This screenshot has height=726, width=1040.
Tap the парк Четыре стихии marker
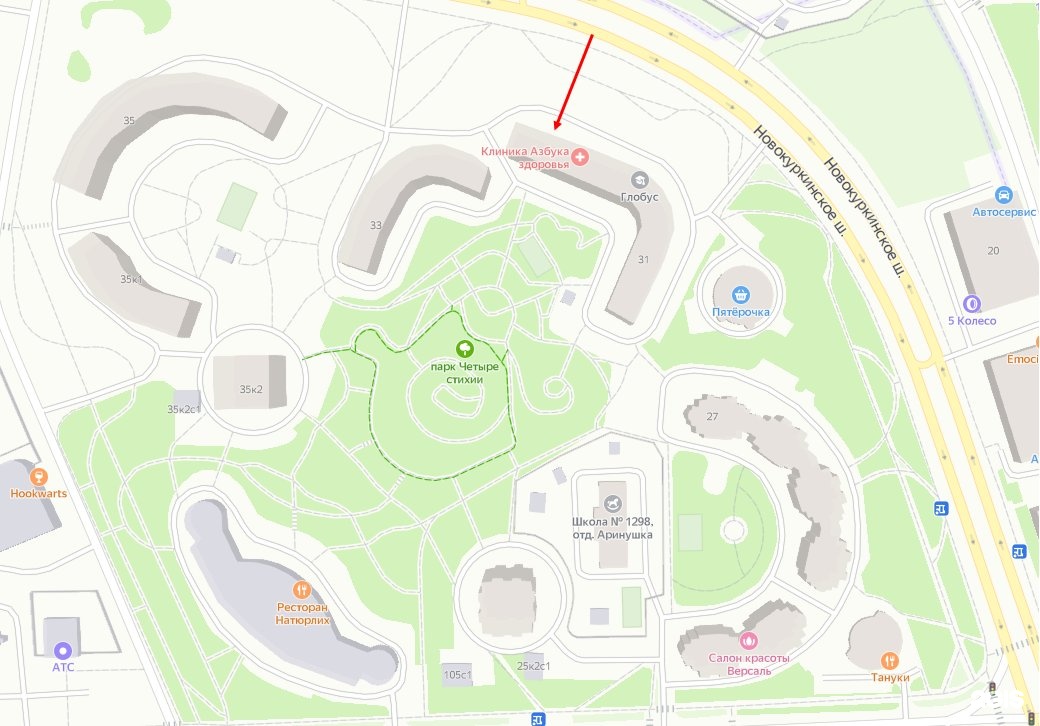coord(465,349)
